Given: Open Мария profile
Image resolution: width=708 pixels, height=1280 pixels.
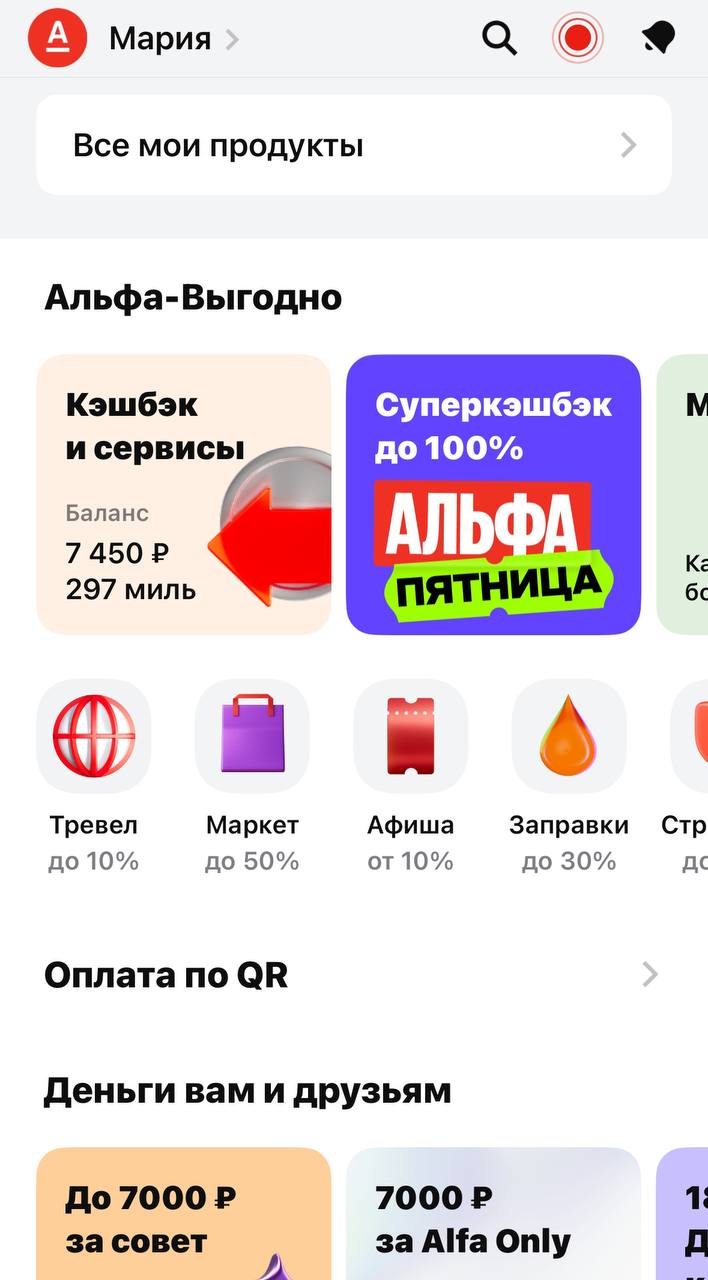Looking at the screenshot, I should pos(160,40).
